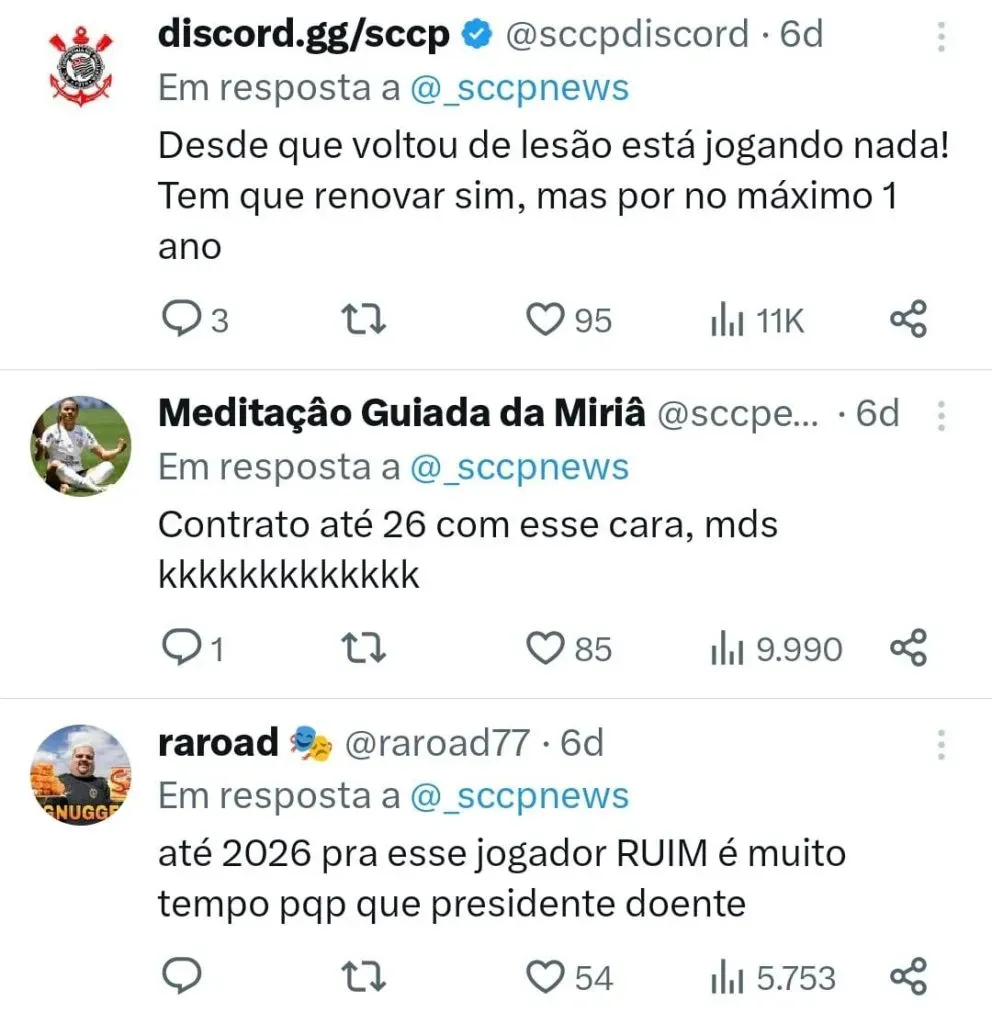This screenshot has height=1024, width=992.
Task: Open raroad's profile picture
Action: (82, 775)
